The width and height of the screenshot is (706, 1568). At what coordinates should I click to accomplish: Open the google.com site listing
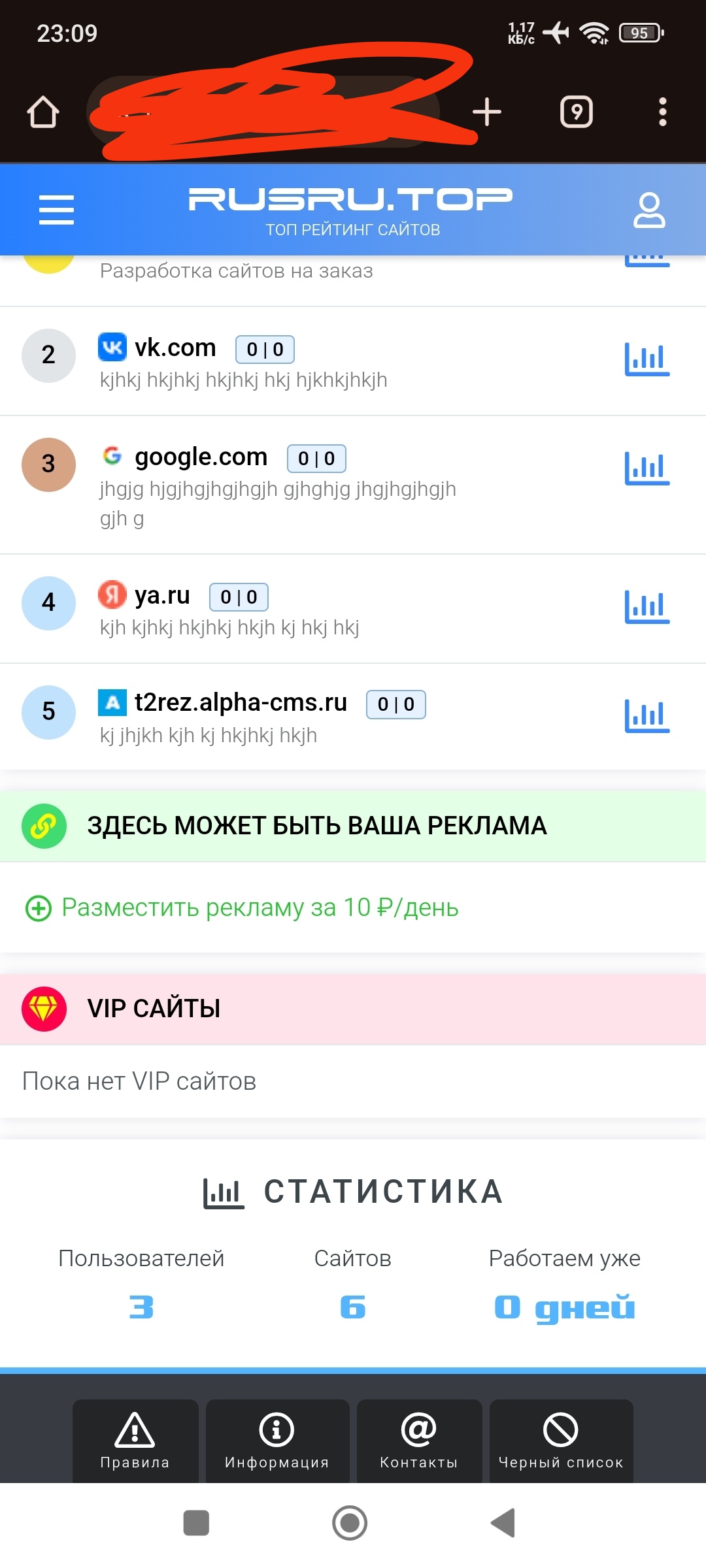pos(201,457)
